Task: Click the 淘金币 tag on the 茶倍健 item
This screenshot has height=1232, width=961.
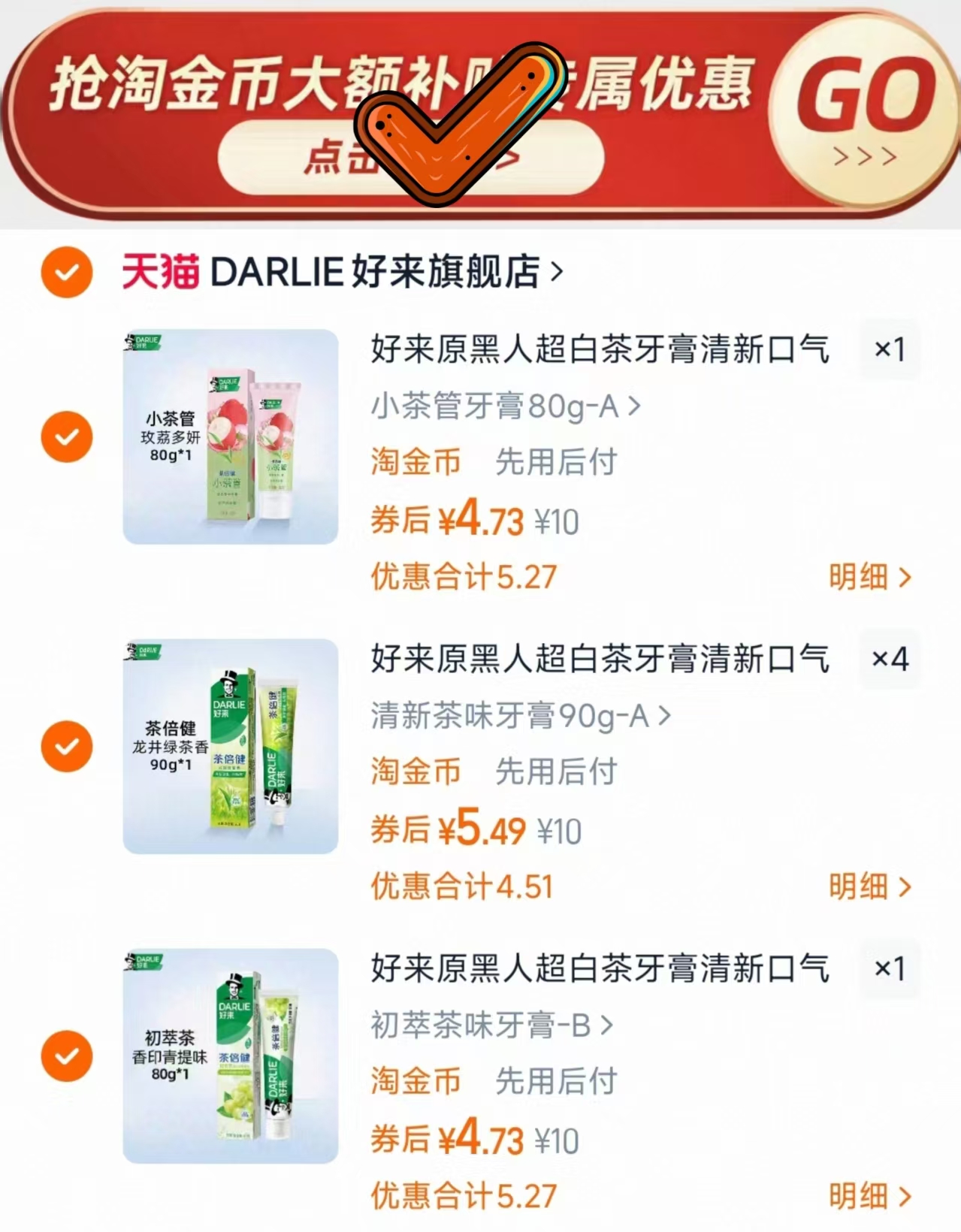Action: click(x=415, y=771)
